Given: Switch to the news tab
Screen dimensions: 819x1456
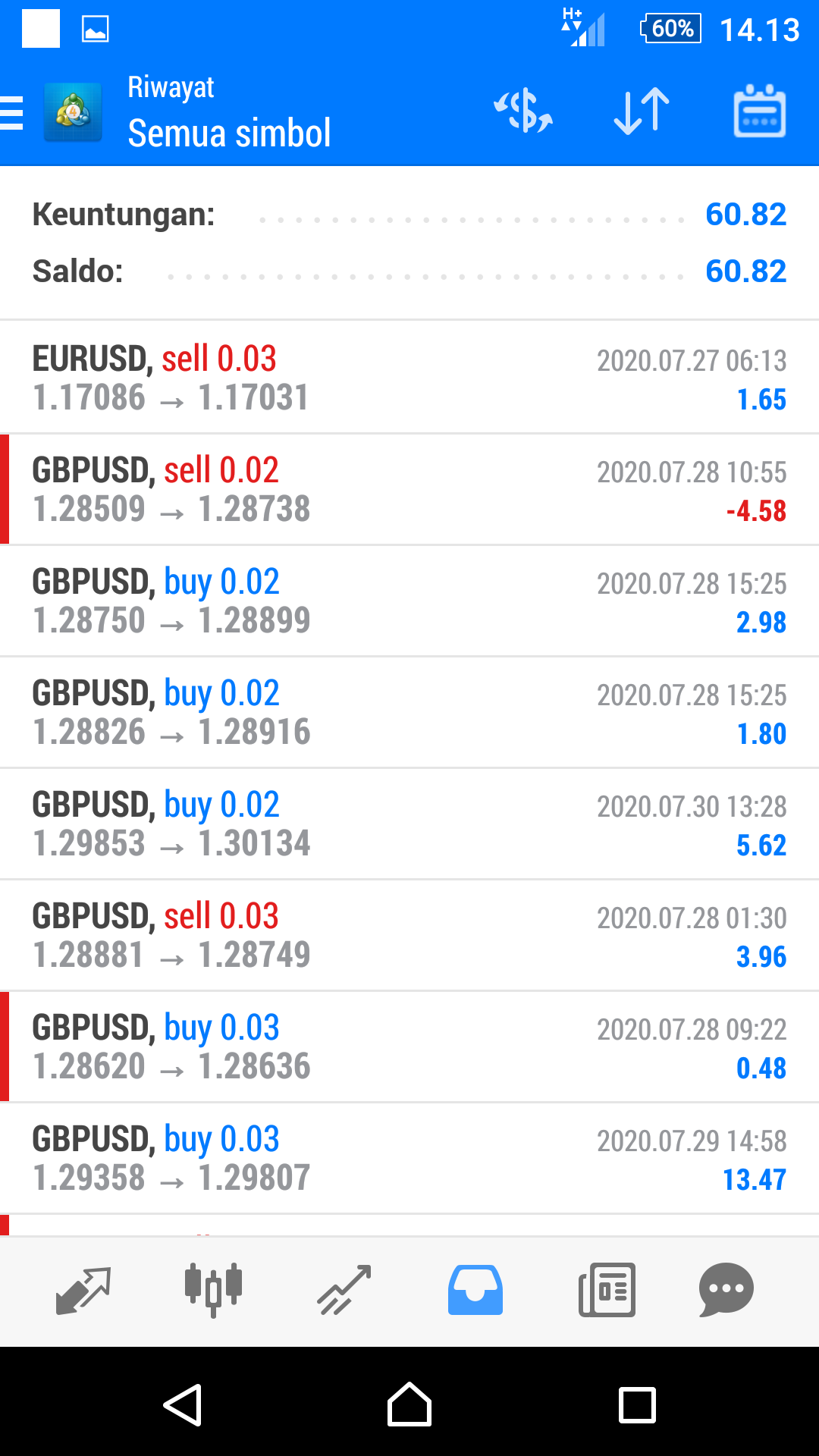Looking at the screenshot, I should tap(607, 1290).
